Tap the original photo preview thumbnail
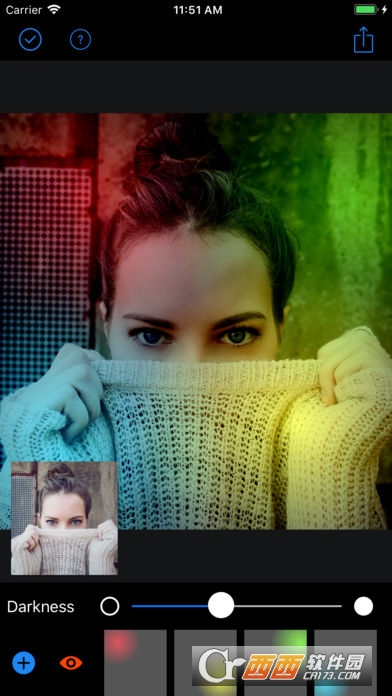Viewport: 392px width, 696px height. click(x=64, y=518)
